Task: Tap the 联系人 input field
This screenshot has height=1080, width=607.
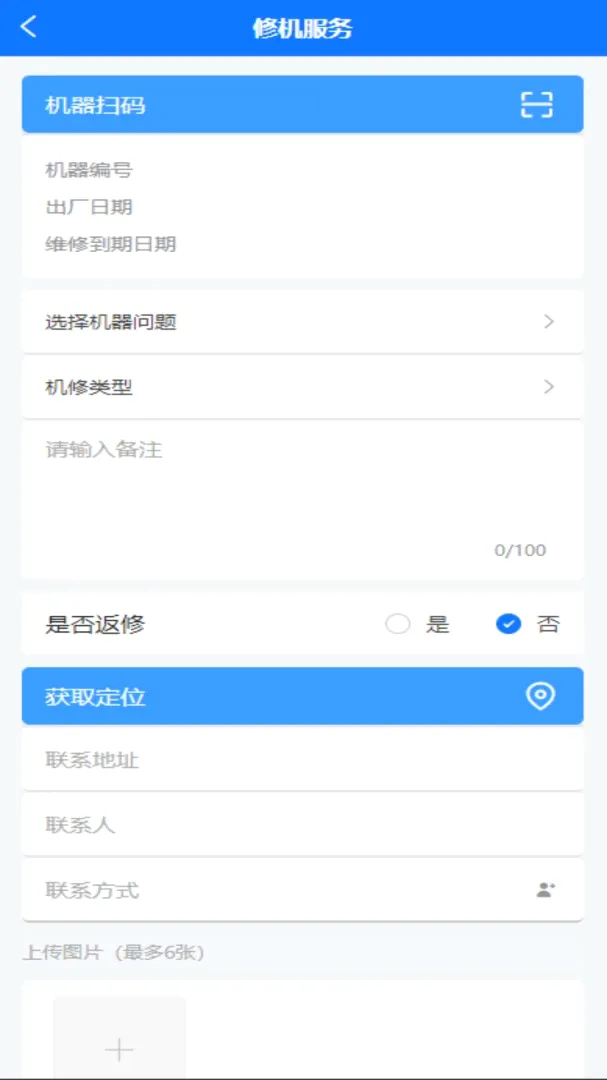Action: tap(302, 824)
